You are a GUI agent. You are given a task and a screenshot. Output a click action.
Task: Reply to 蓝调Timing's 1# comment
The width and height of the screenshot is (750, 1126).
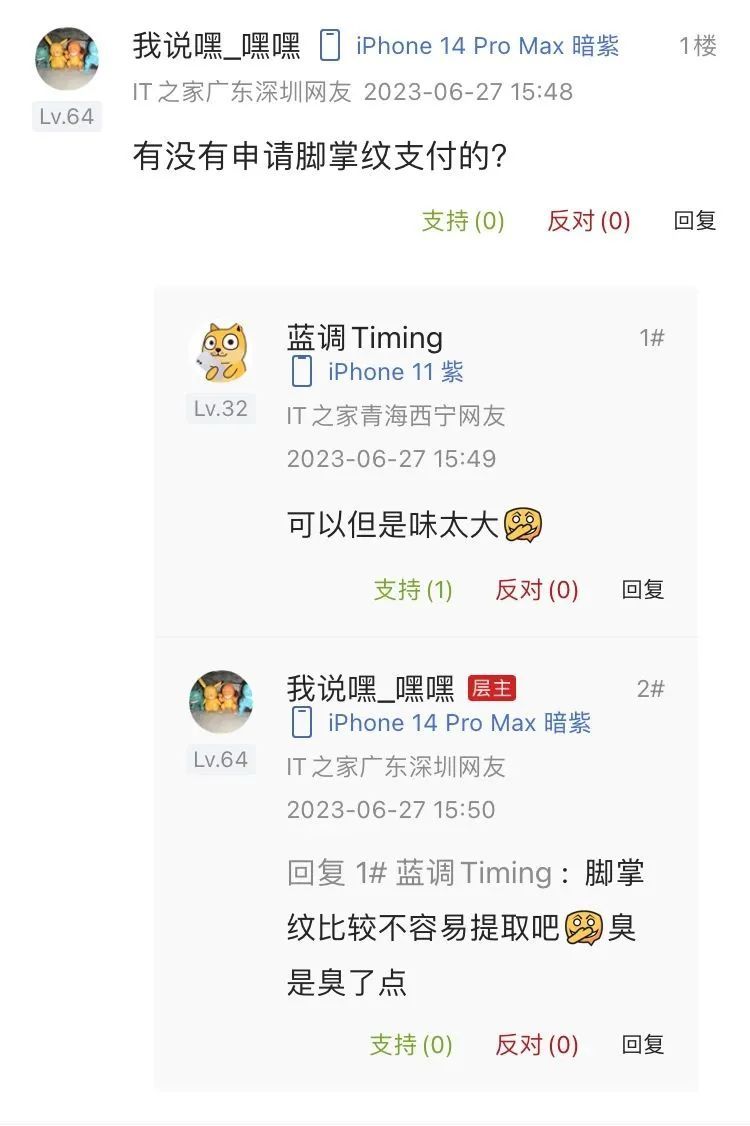click(643, 590)
